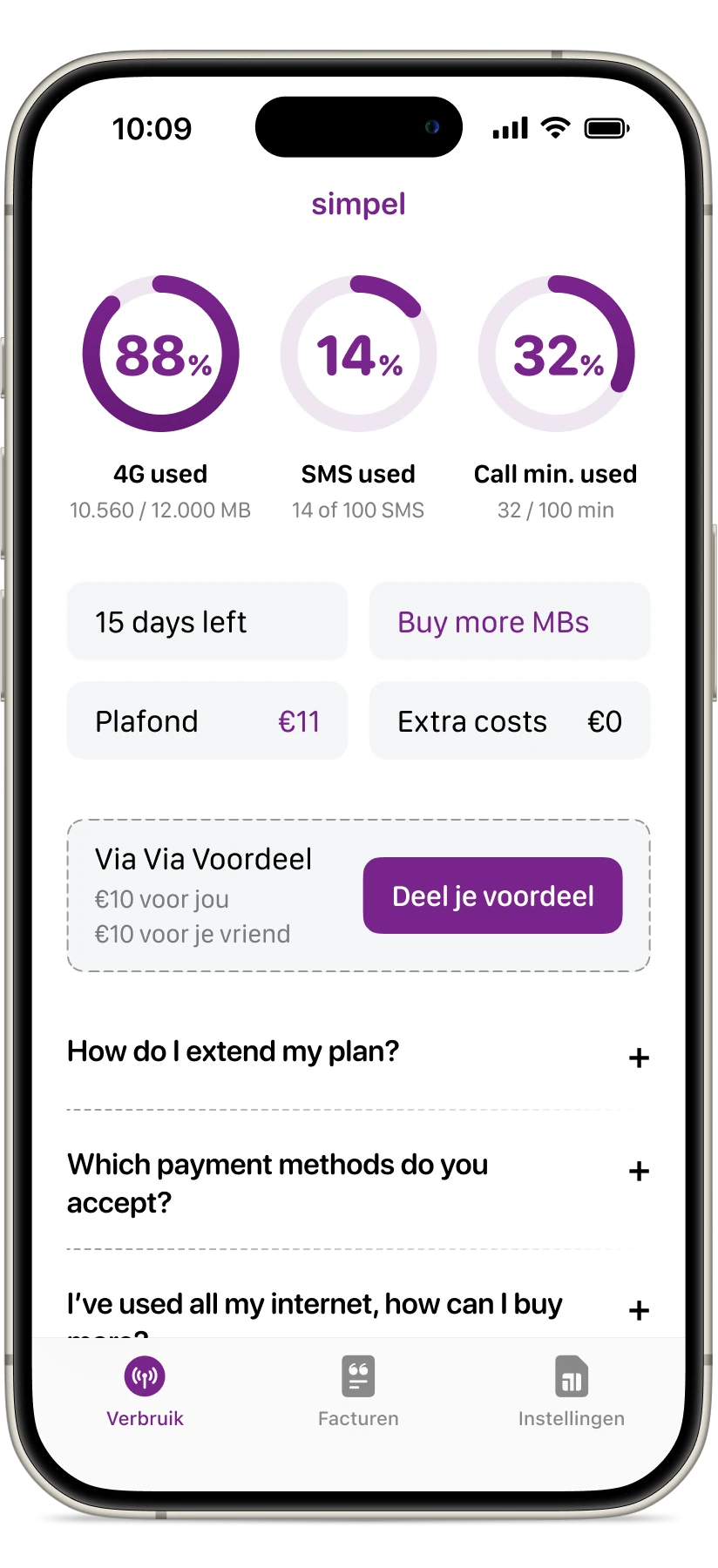
Task: Select the Verbruik tab
Action: click(145, 1391)
